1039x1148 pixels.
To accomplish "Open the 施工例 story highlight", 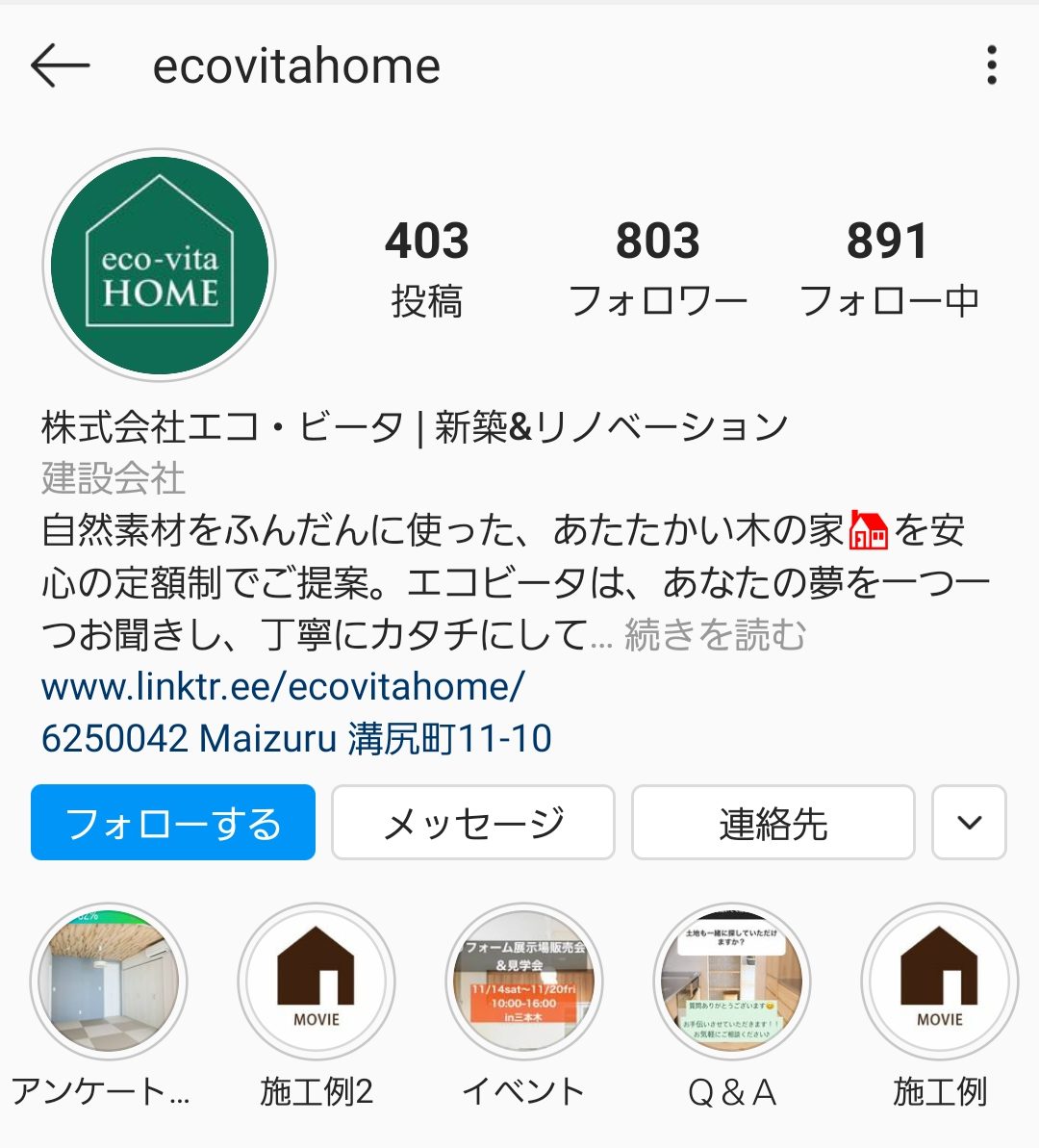I will (939, 982).
